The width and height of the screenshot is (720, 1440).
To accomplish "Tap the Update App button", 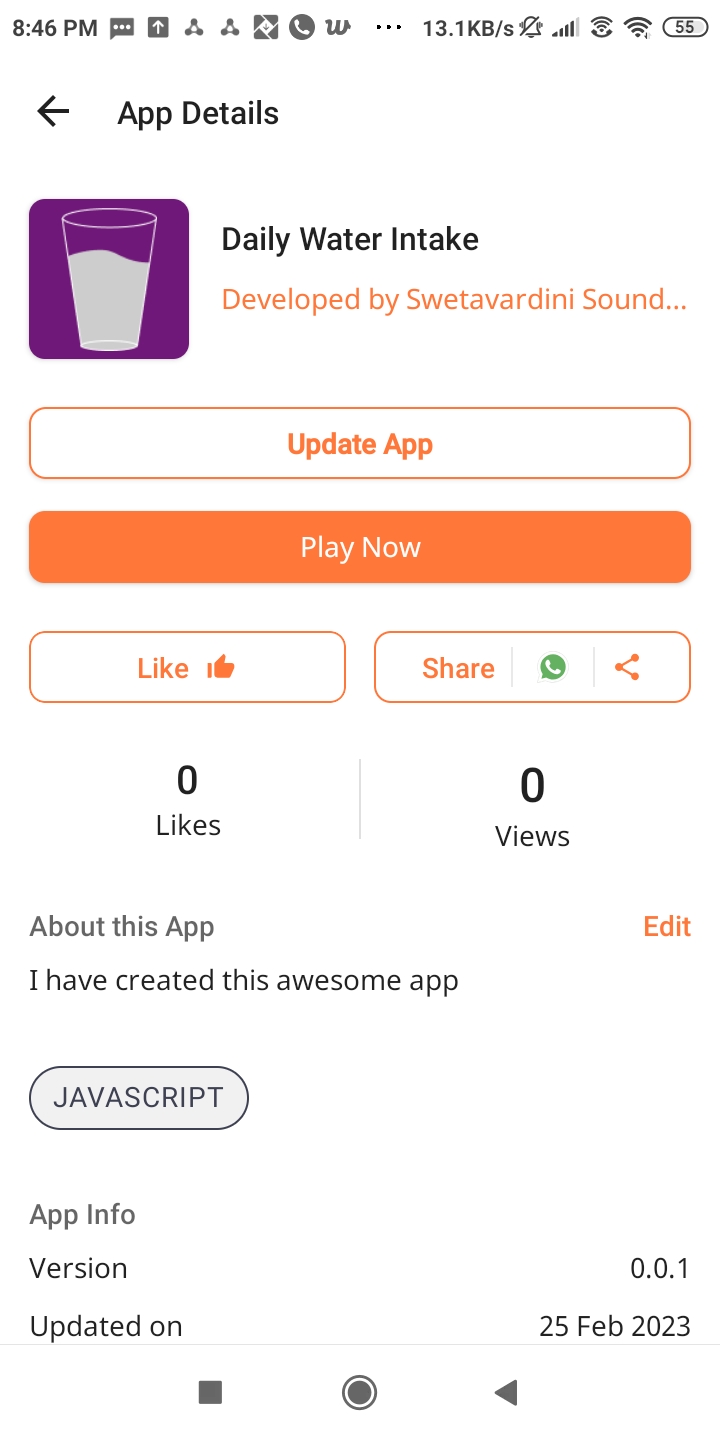I will click(360, 444).
